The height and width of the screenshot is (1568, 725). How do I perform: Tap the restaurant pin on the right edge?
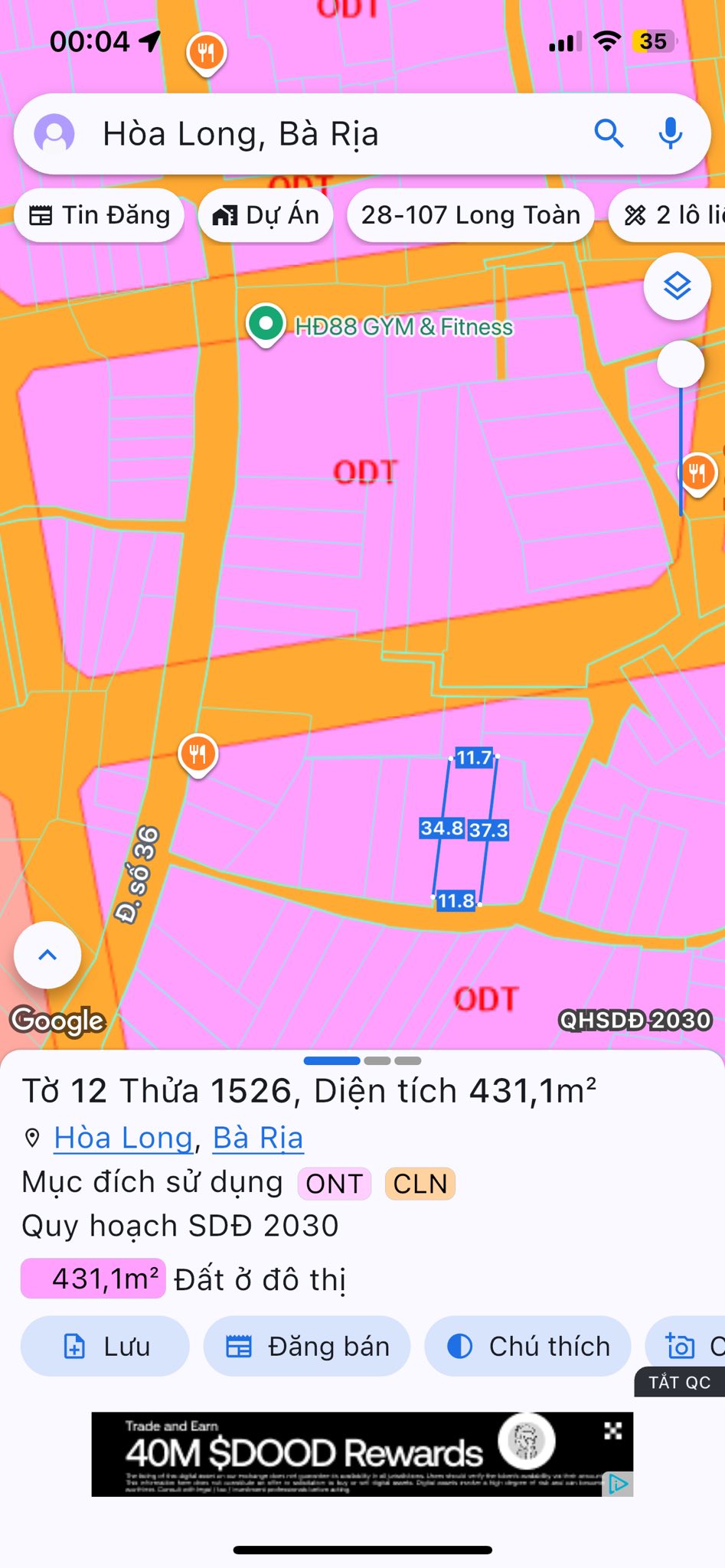coord(697,472)
